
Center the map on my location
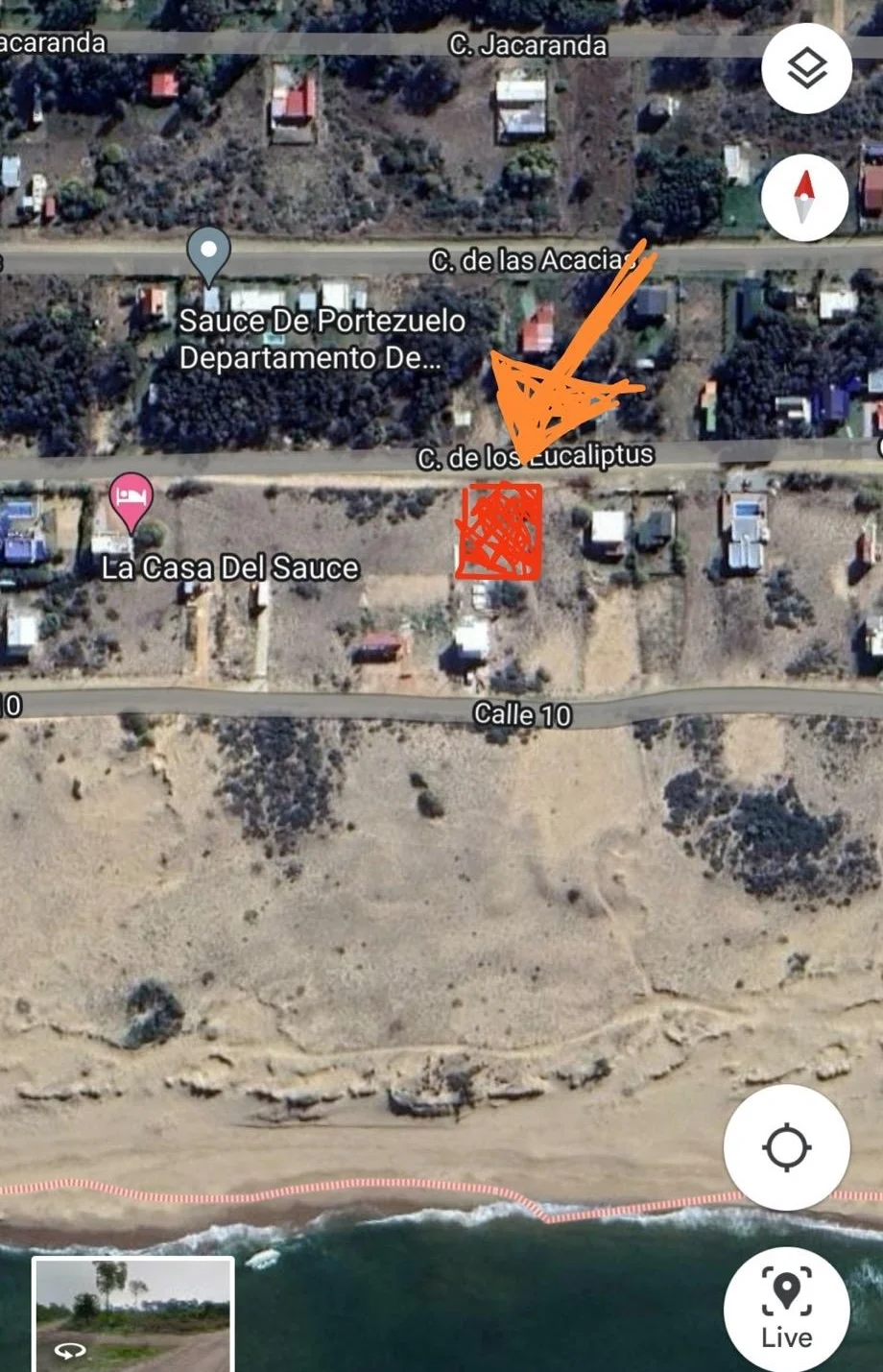tap(786, 1147)
